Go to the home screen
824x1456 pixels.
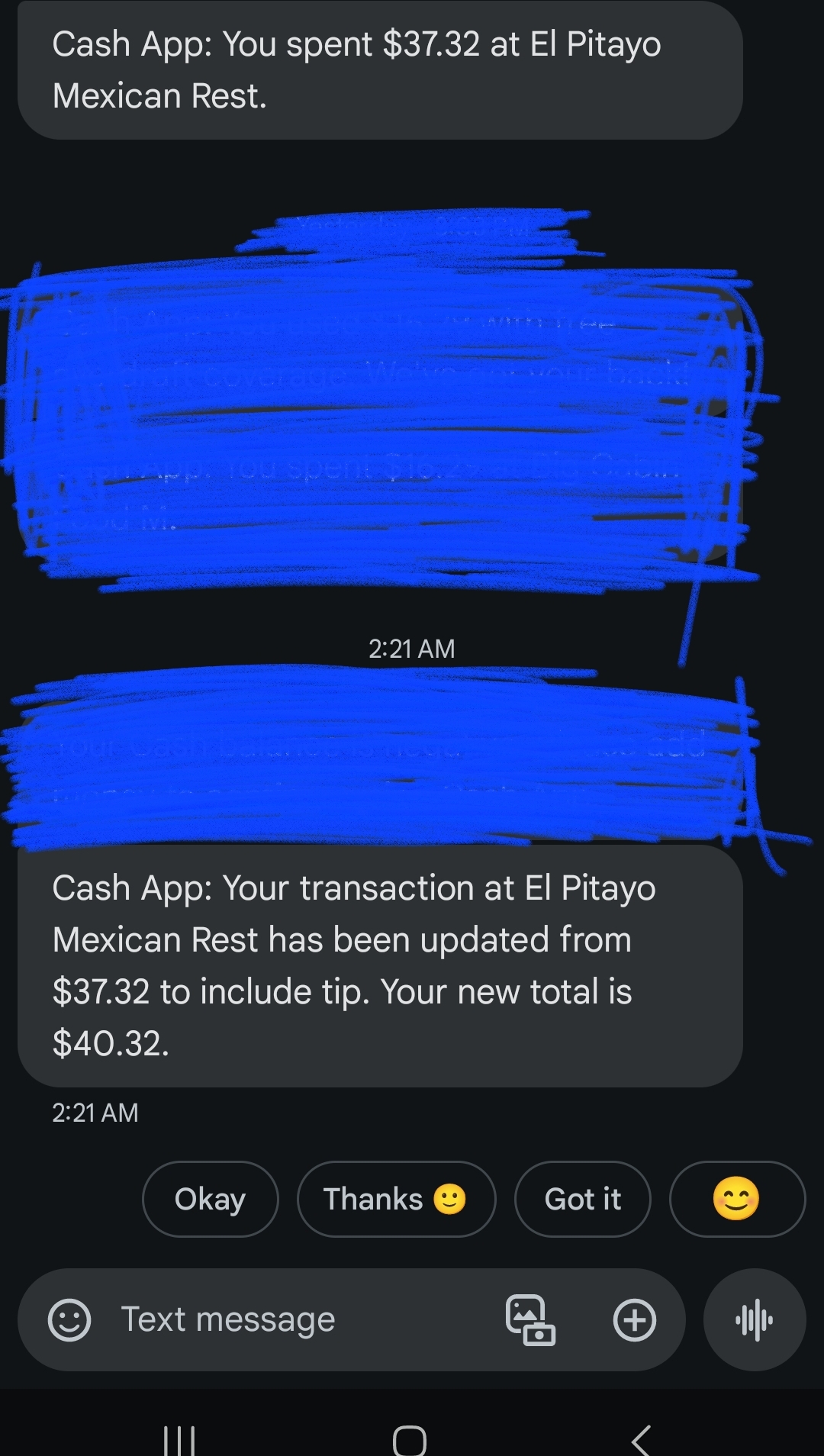pos(410,1441)
